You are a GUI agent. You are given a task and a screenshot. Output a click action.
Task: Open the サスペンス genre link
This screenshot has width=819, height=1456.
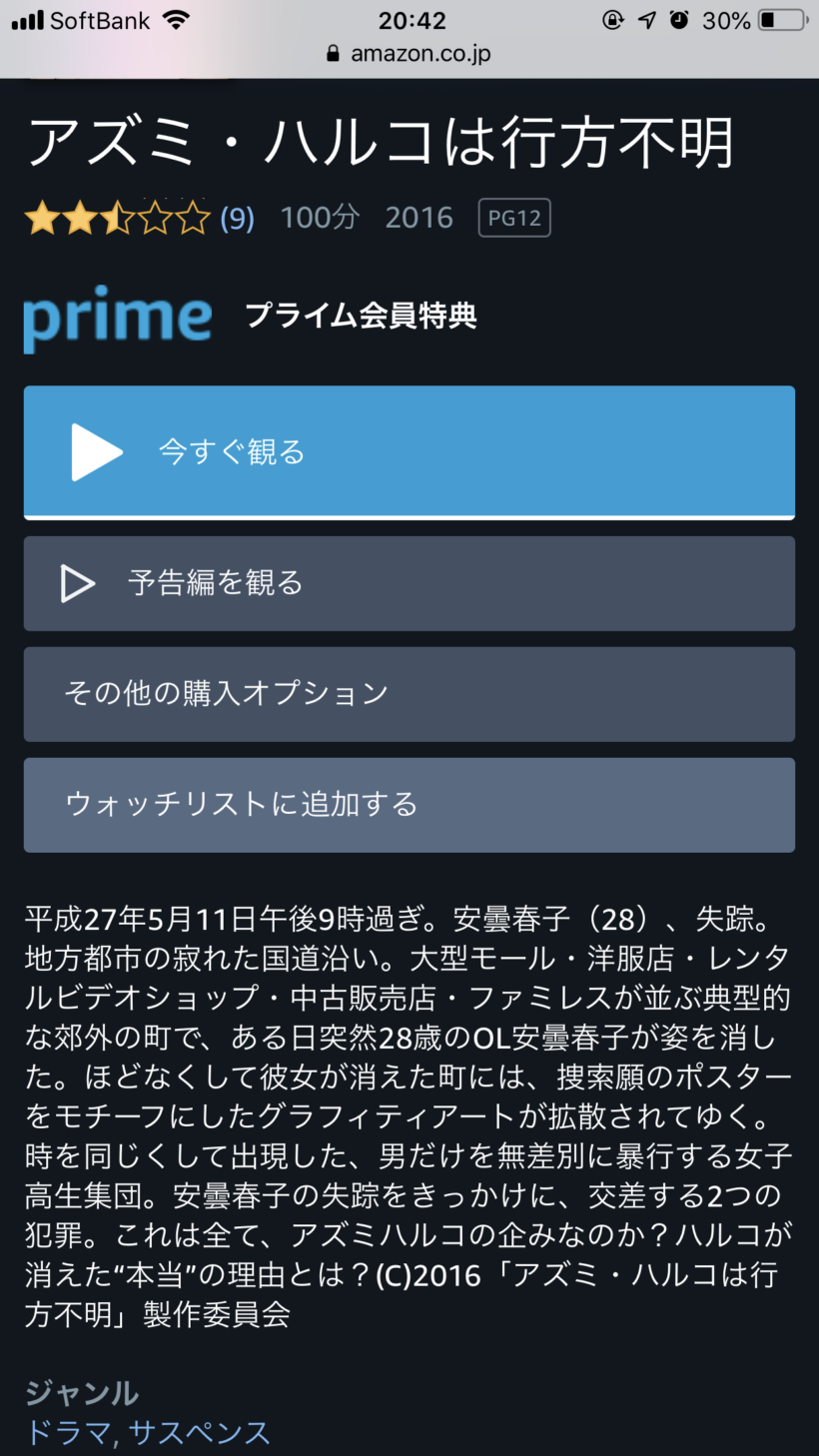(x=200, y=1432)
